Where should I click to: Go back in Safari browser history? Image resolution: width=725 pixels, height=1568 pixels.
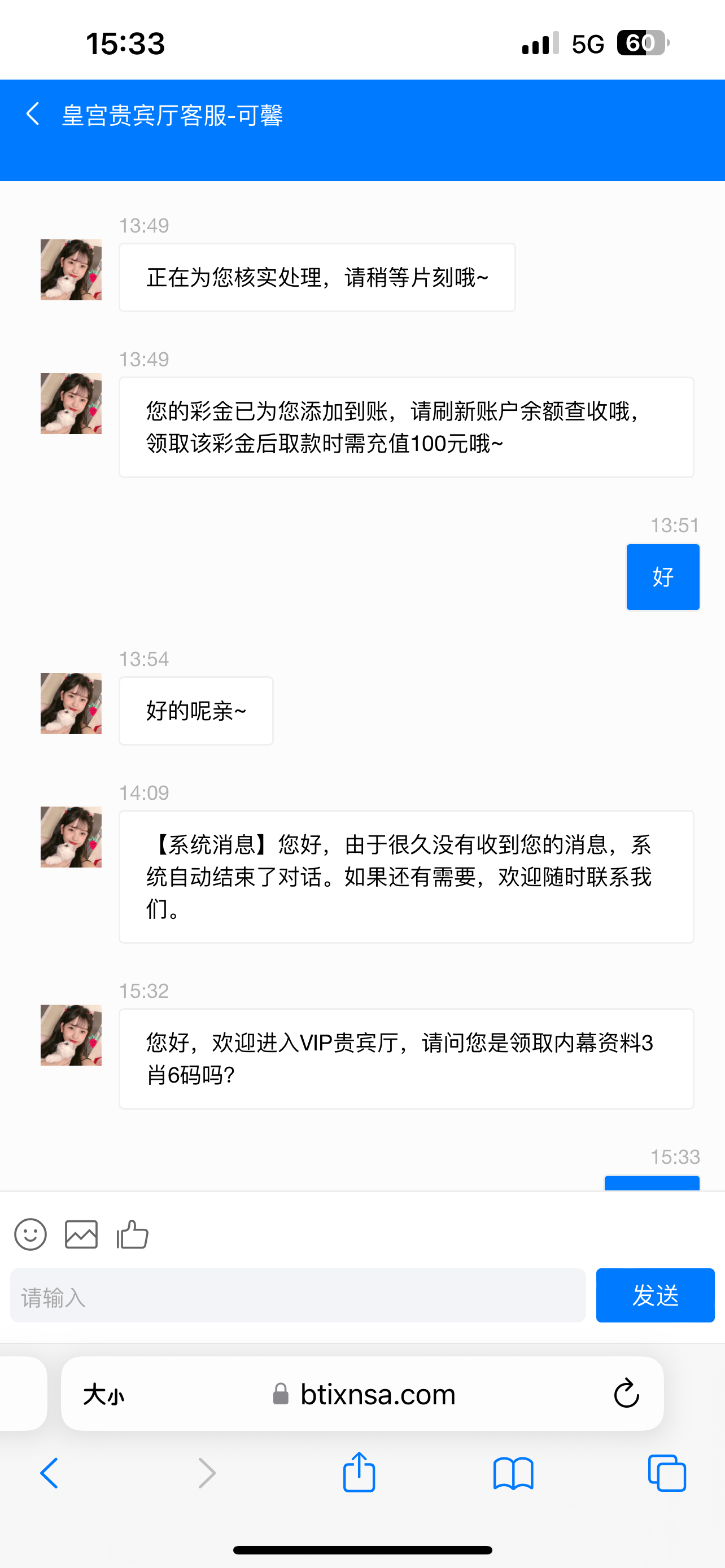(x=49, y=1473)
